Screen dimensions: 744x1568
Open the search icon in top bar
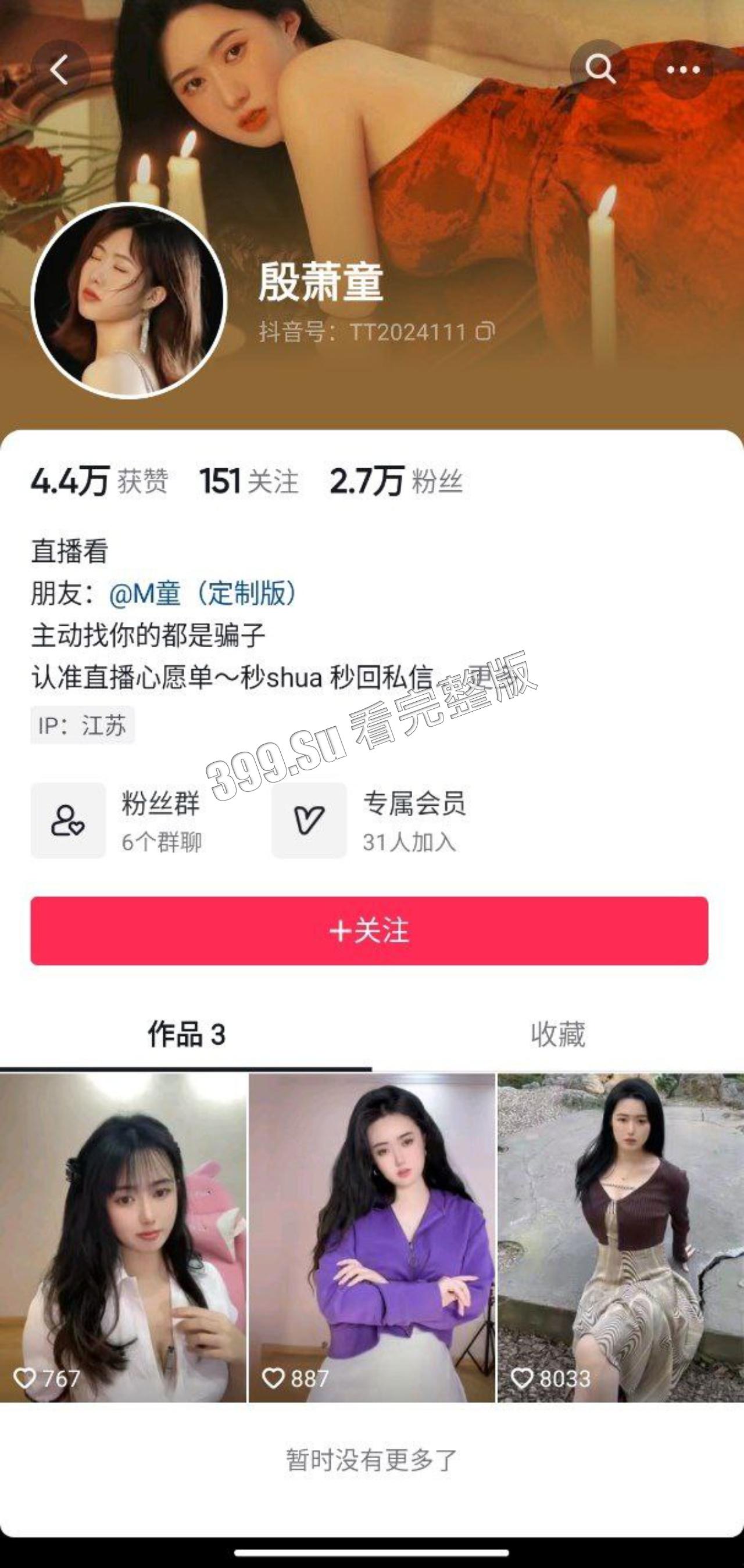(x=602, y=69)
